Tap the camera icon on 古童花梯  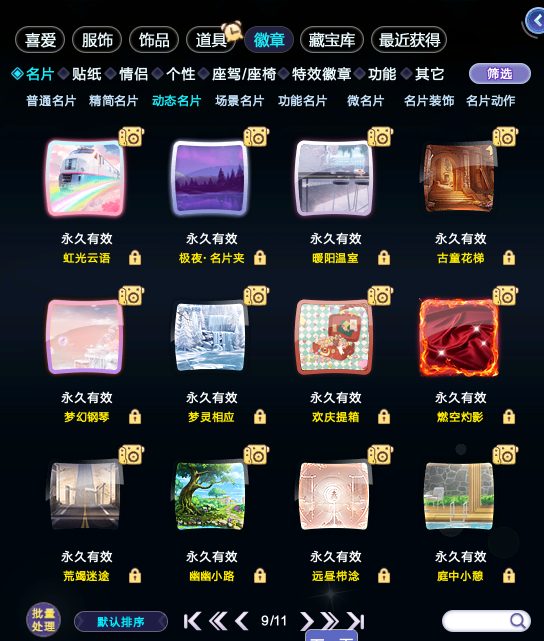[x=505, y=137]
